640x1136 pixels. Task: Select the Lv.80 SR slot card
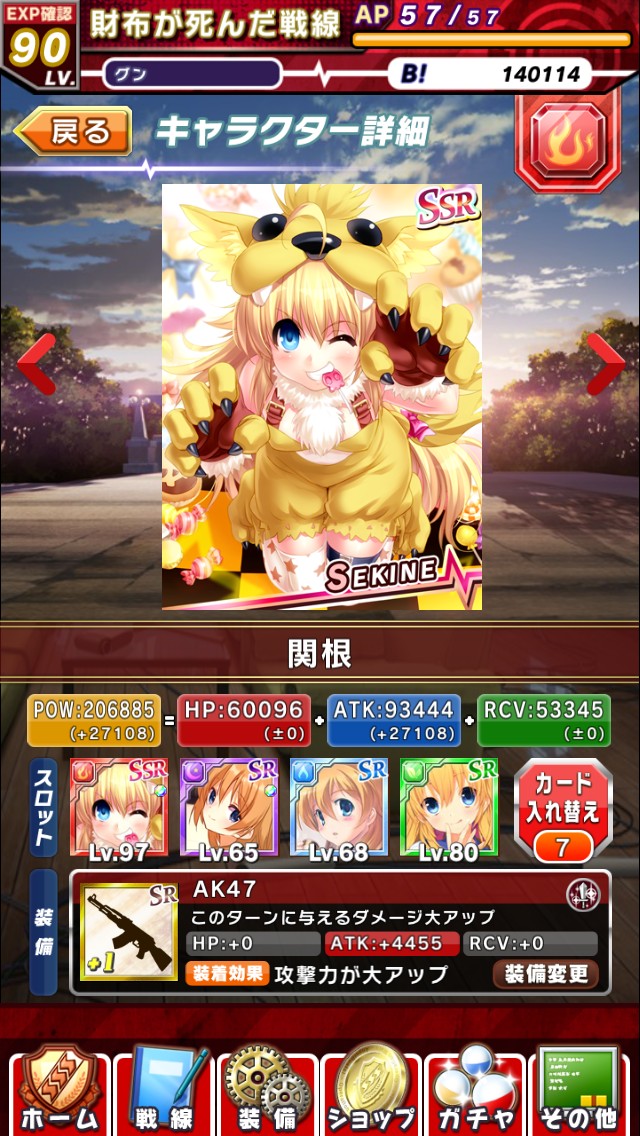tap(449, 808)
